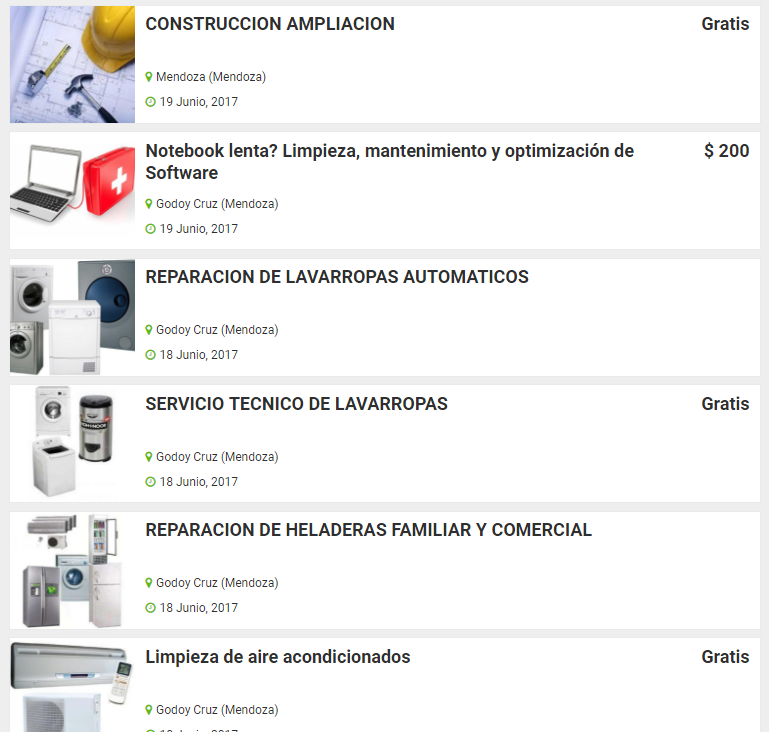Select the SERVICIO TECNICO DE LAVARROPAS ad
The image size is (769, 732).
(296, 404)
